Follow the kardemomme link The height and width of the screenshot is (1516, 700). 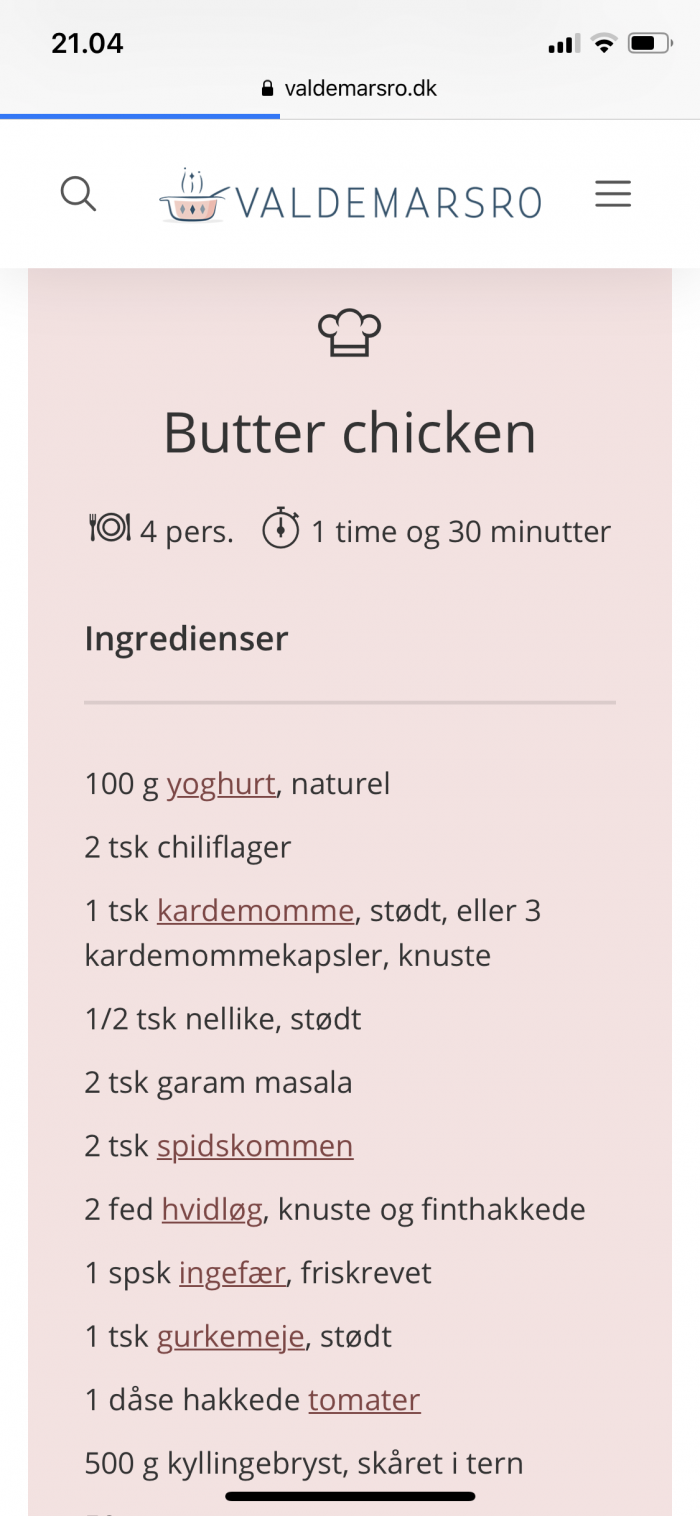pos(255,911)
